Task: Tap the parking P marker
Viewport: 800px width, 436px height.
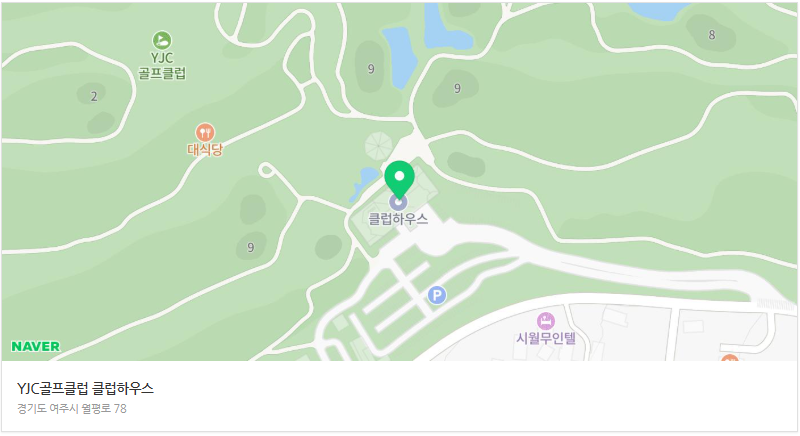Action: [436, 295]
